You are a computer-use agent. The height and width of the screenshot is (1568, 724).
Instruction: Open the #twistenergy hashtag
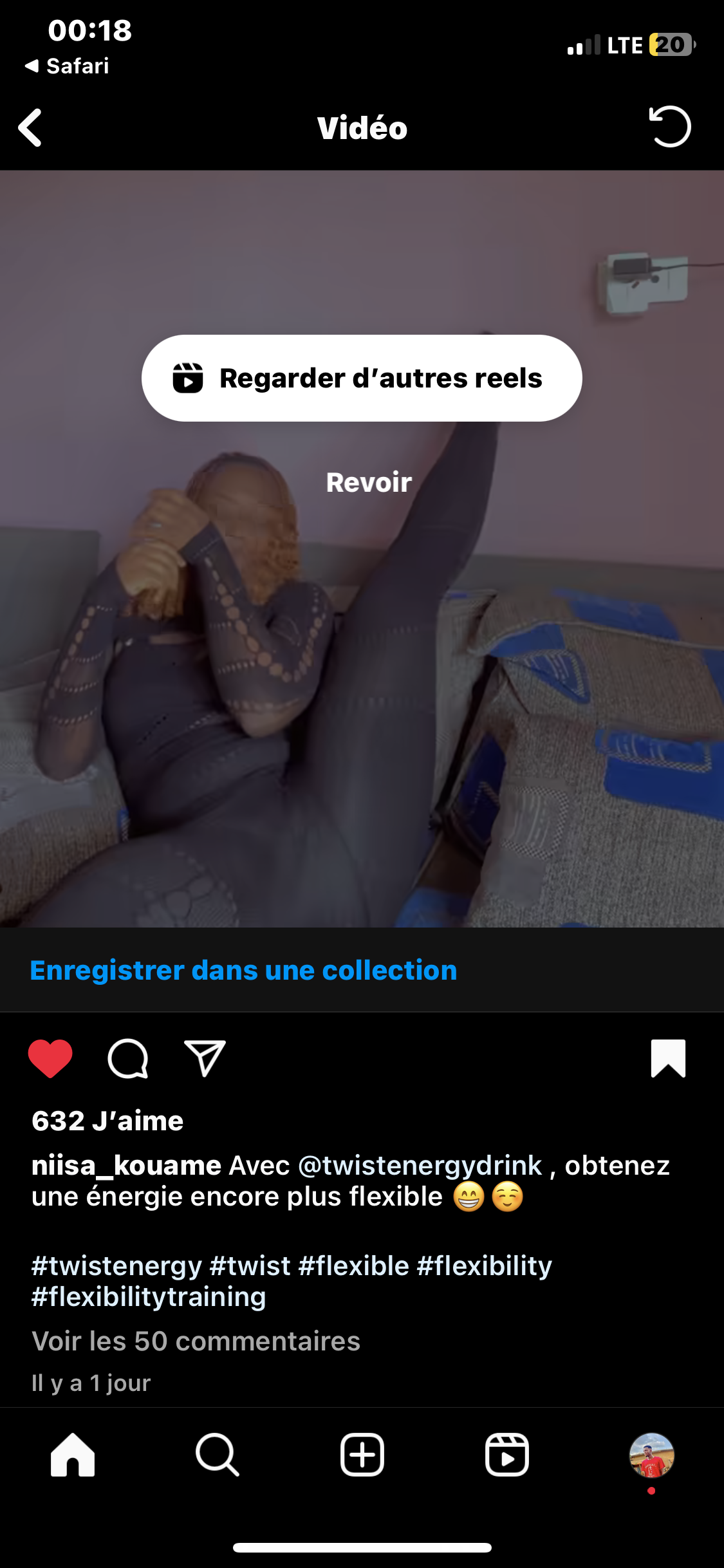116,1265
